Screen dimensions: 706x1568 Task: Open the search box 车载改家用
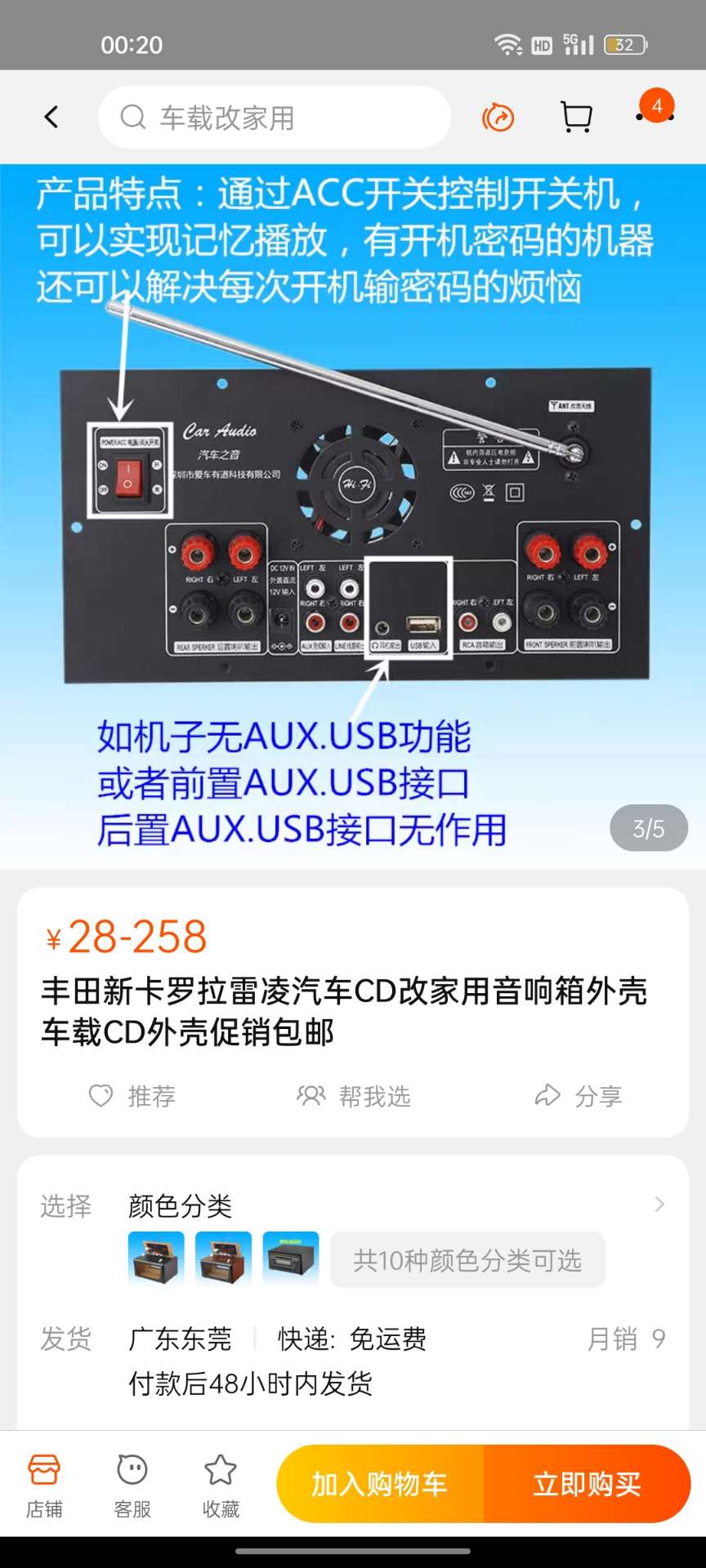tap(274, 118)
